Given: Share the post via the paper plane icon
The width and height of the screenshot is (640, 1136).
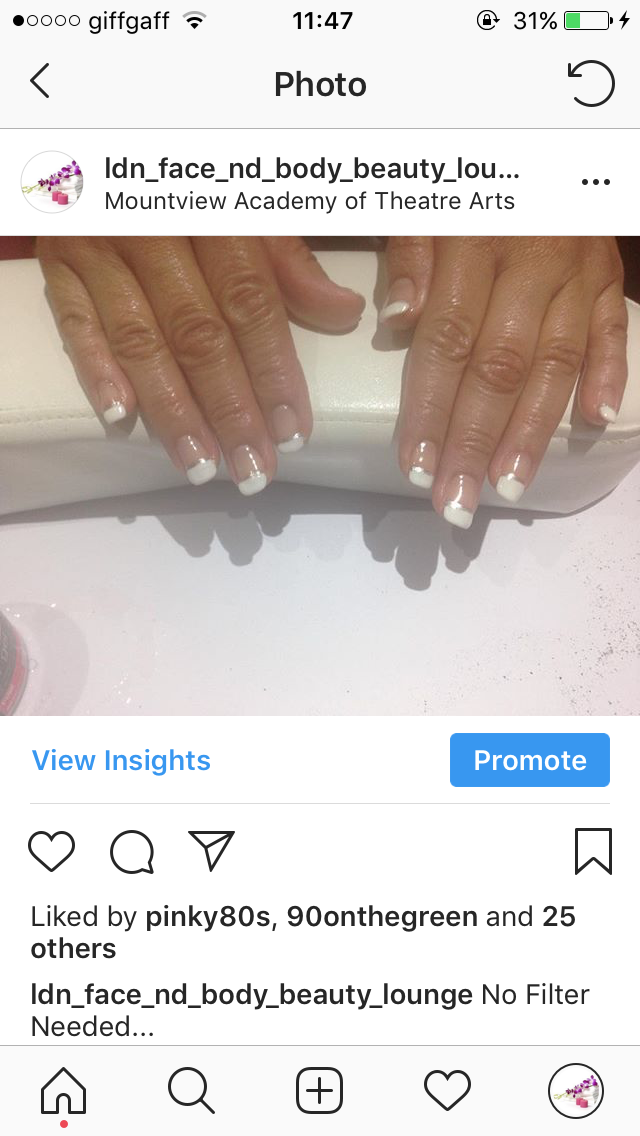Looking at the screenshot, I should click(x=211, y=850).
